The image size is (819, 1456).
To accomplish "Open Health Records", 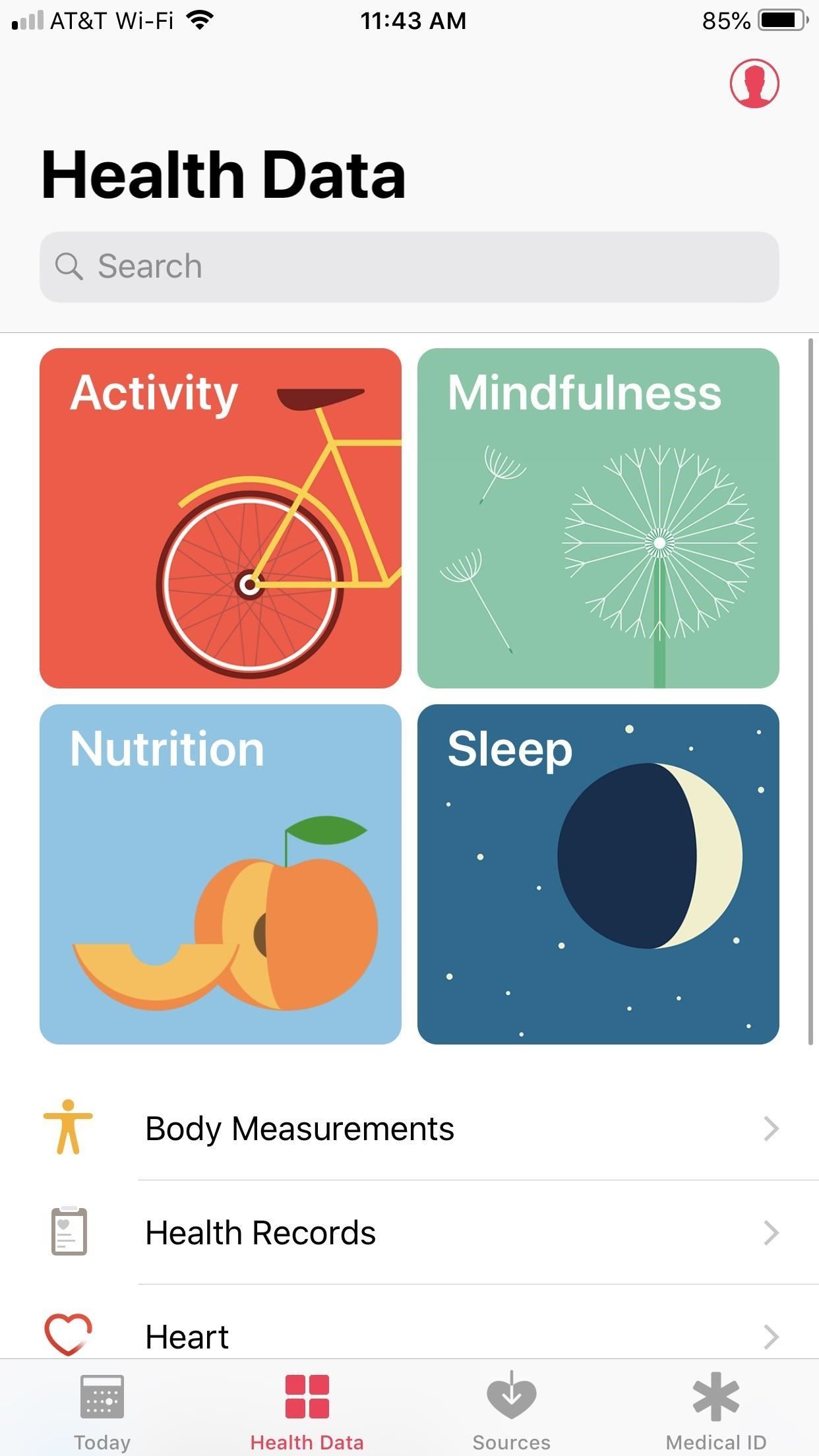I will tap(409, 1232).
